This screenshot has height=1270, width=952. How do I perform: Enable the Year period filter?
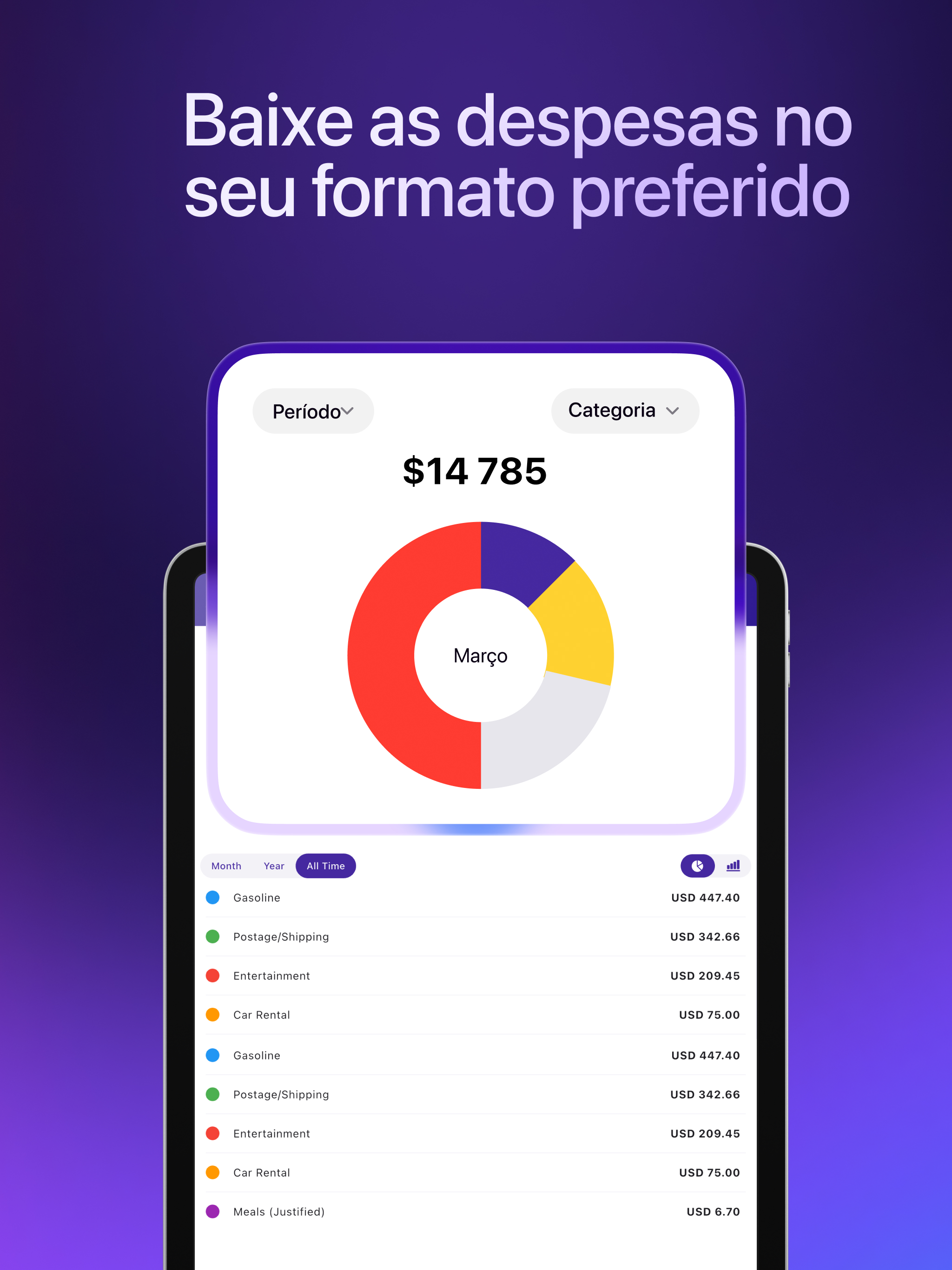pos(274,865)
